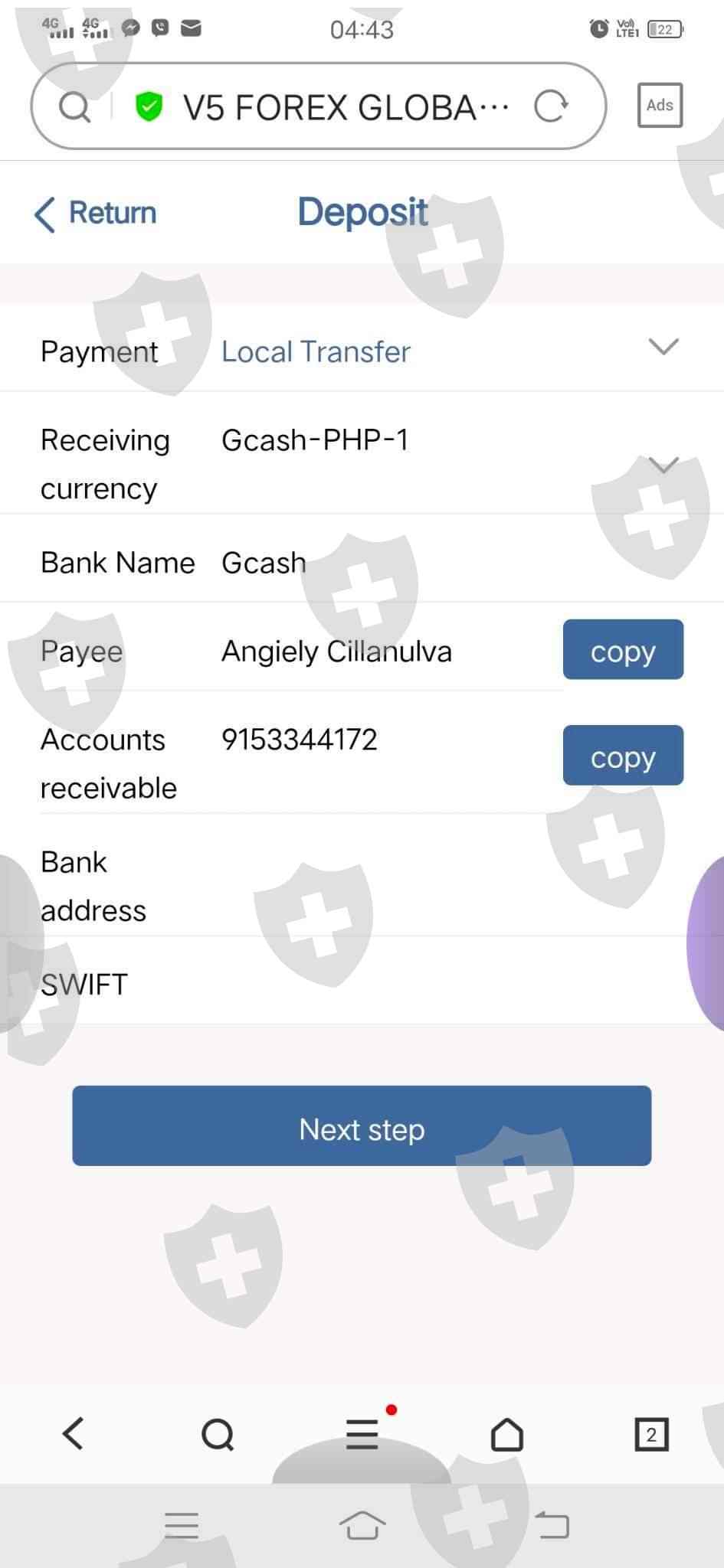Tap the system back button
Image resolution: width=724 pixels, height=1568 pixels.
tap(552, 1525)
